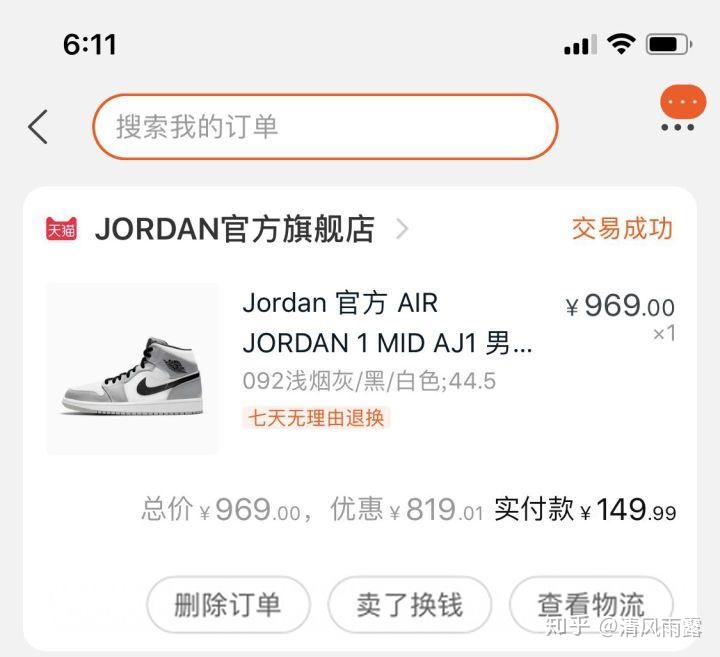Tap the 删除订单 button
Screen dimensions: 720x657
(x=228, y=605)
